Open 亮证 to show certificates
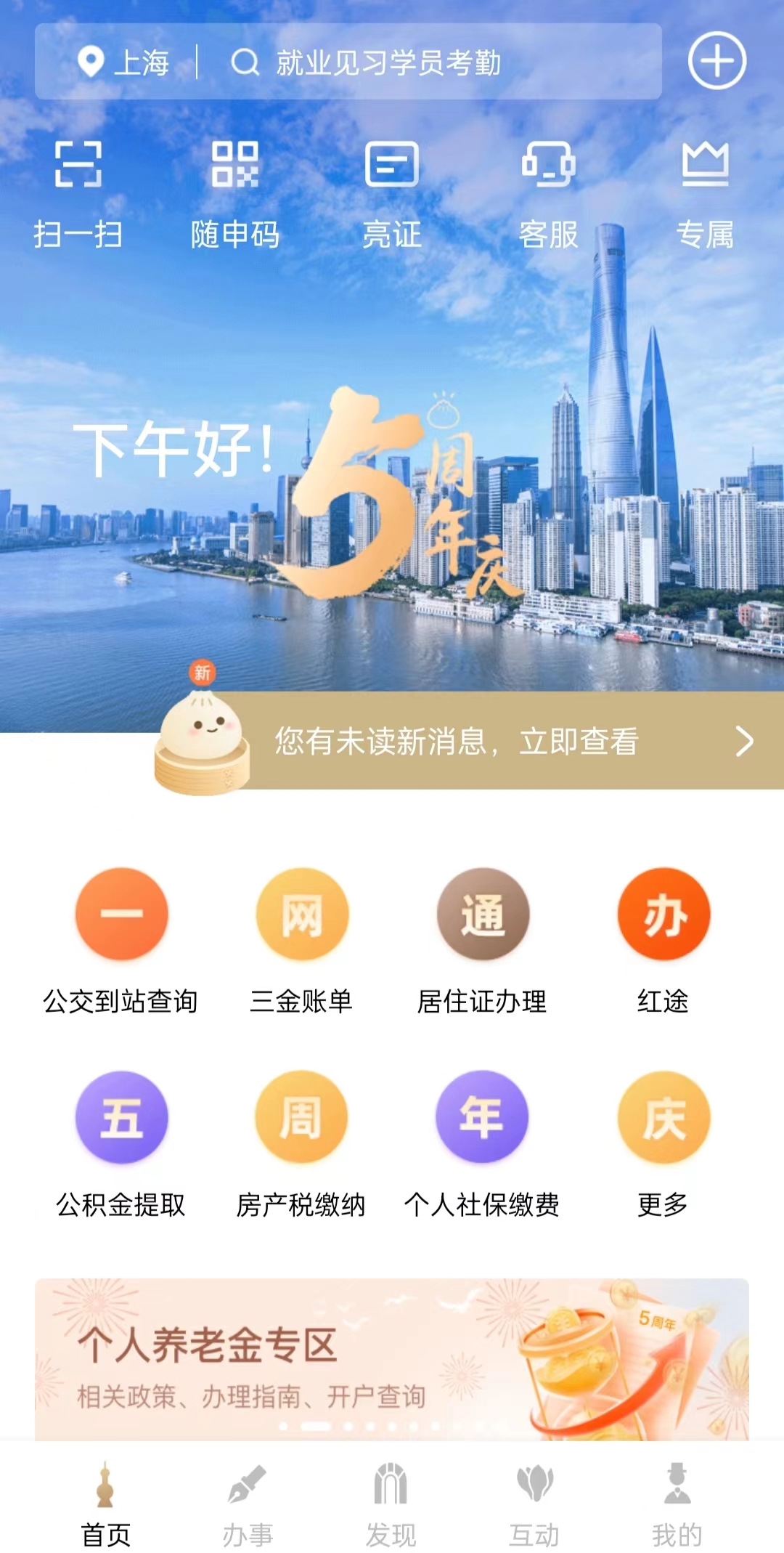Image resolution: width=784 pixels, height=1553 pixels. (x=392, y=192)
